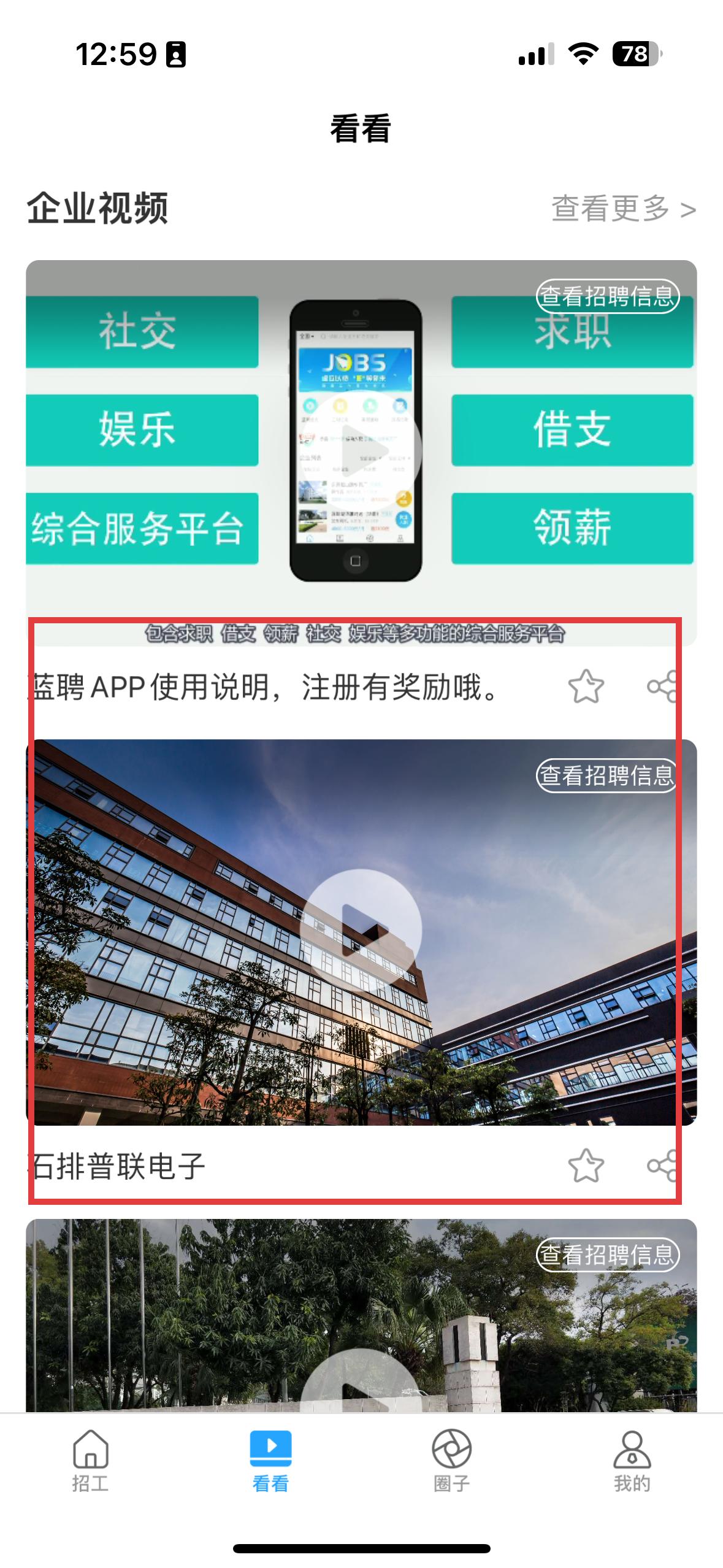Star the 石排普联电子 video
This screenshot has height=1568, width=723.
click(x=586, y=1166)
